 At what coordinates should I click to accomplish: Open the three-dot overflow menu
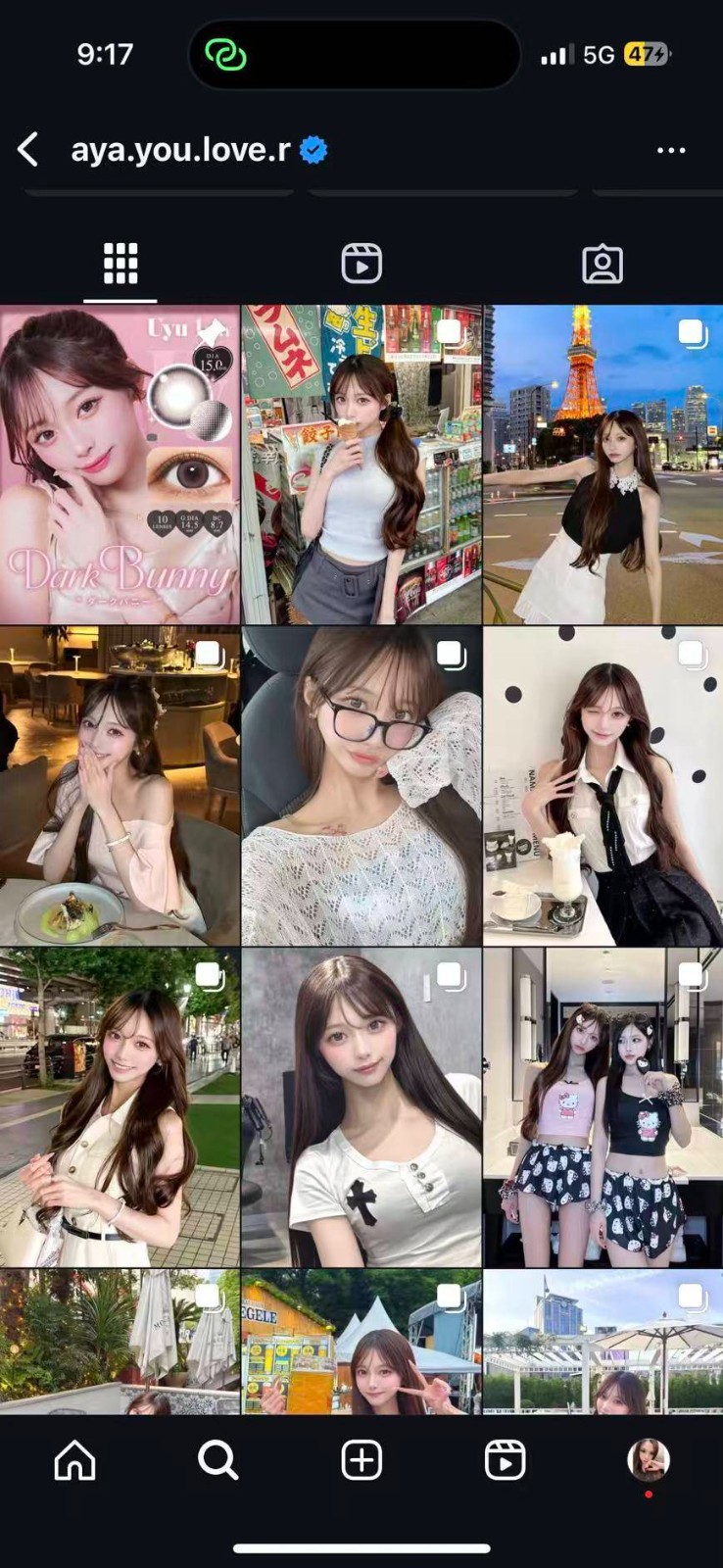click(x=671, y=150)
